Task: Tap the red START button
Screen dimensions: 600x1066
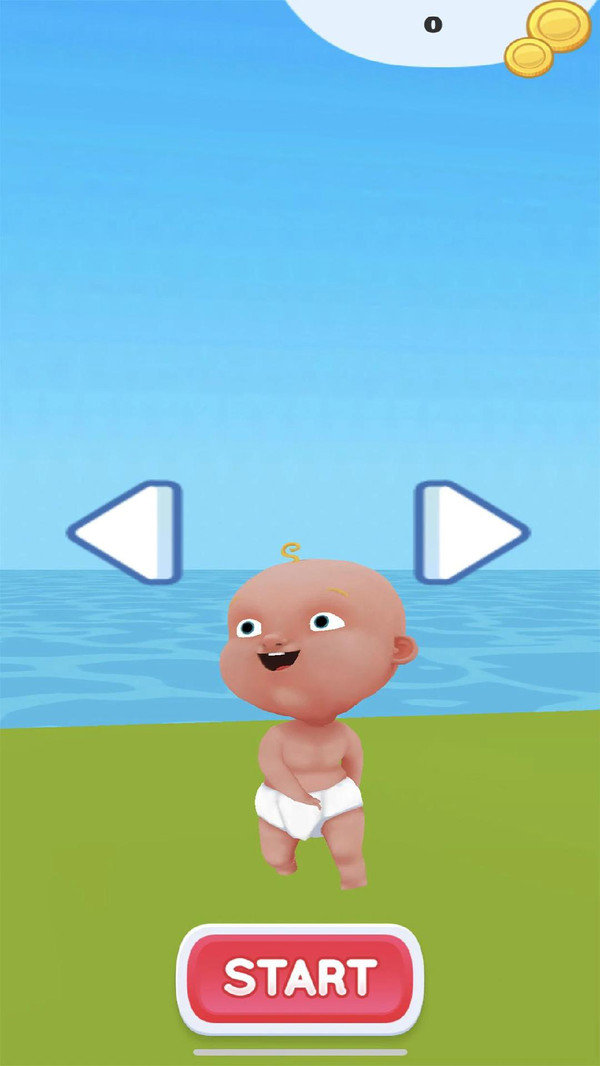Action: [300, 979]
